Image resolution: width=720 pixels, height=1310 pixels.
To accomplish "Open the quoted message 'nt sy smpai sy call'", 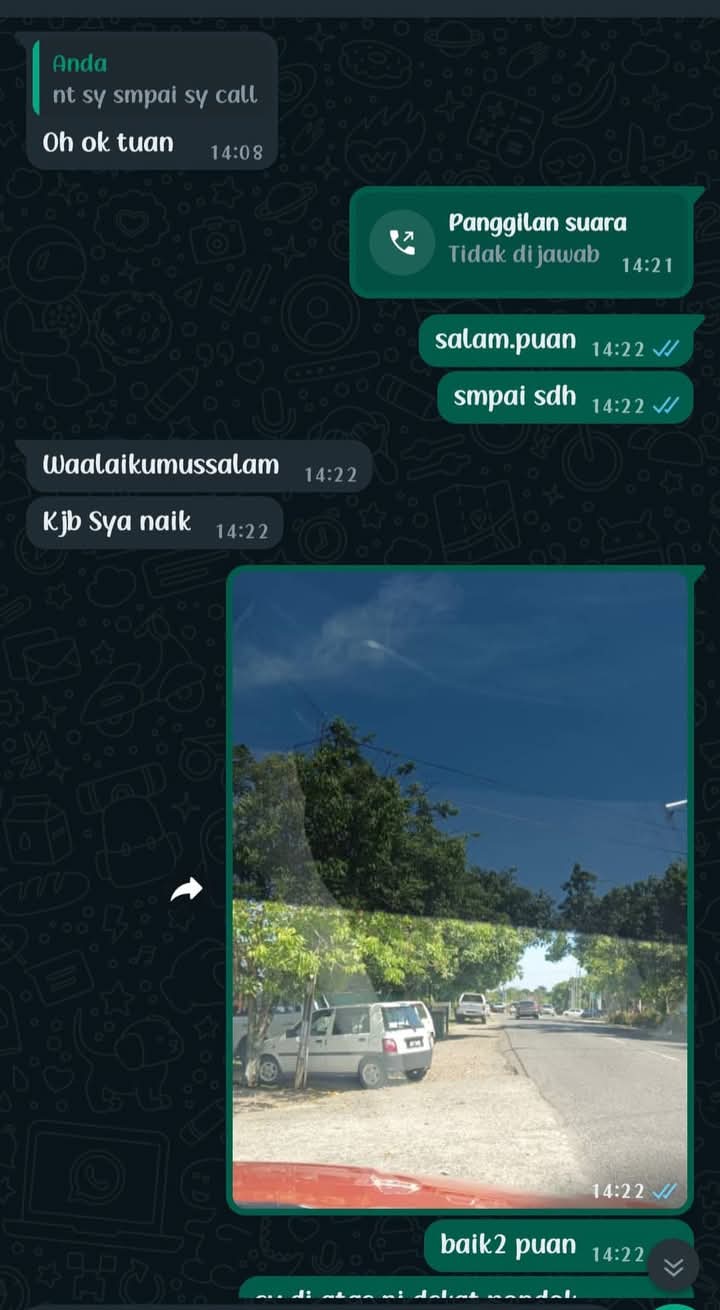I will (x=153, y=80).
